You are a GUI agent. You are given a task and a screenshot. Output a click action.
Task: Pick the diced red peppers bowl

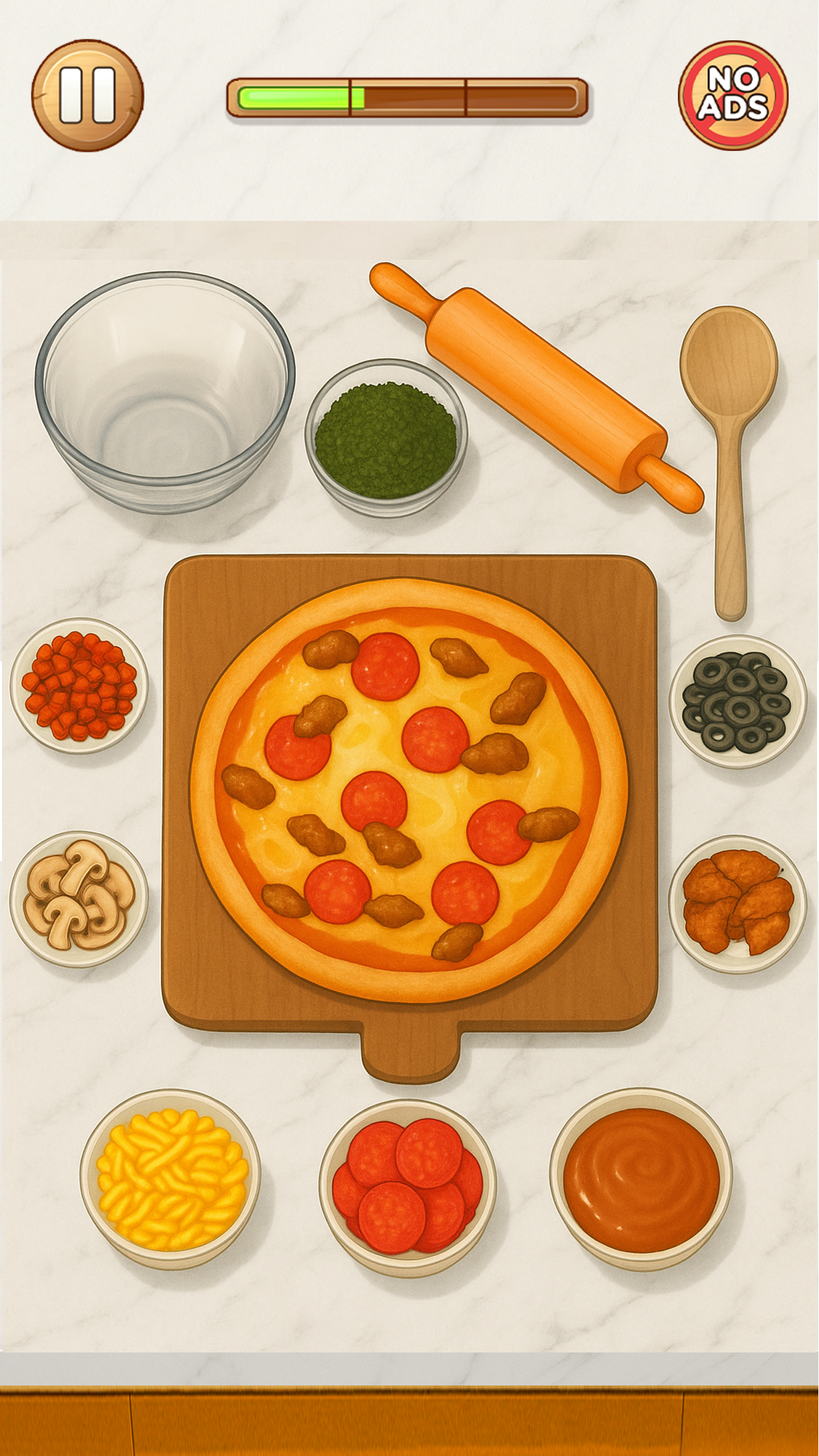(x=79, y=686)
